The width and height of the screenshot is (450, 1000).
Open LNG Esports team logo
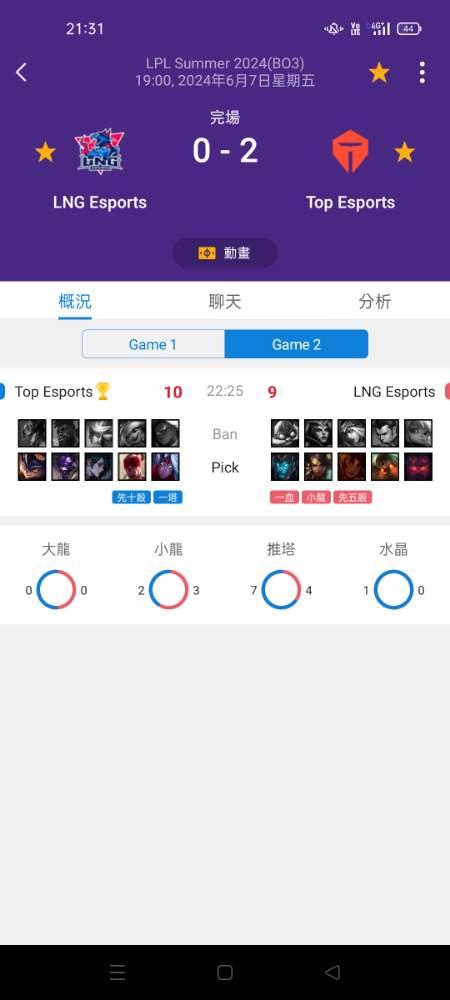click(99, 152)
